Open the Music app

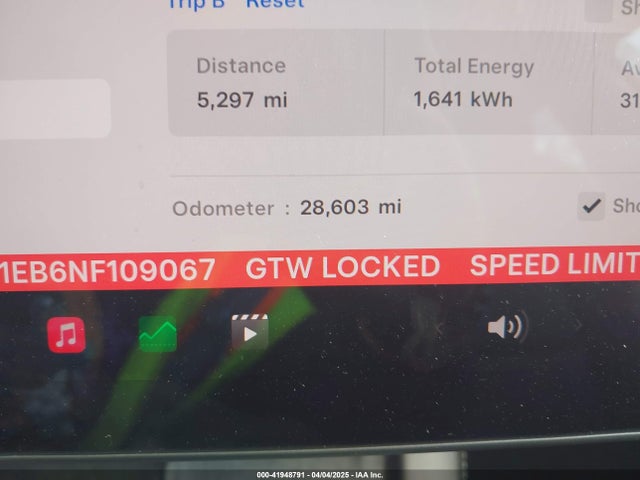(67, 334)
